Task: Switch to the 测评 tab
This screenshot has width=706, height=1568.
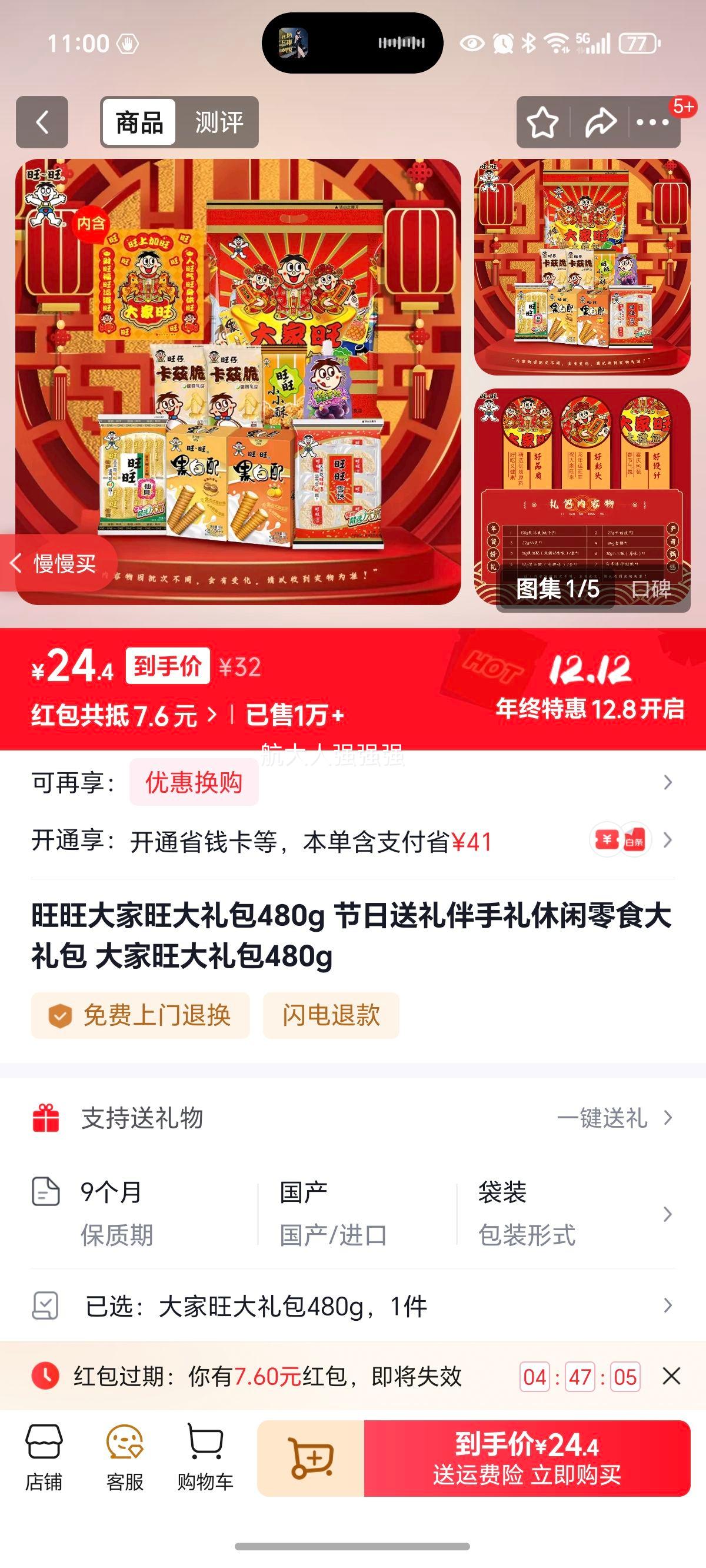Action: (x=216, y=122)
